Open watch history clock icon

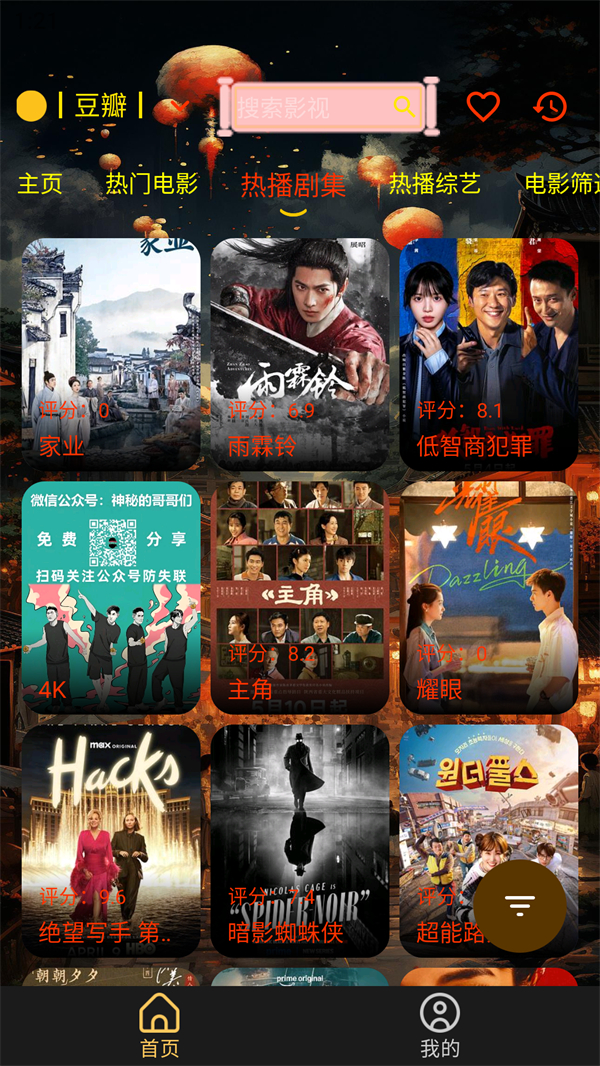550,107
